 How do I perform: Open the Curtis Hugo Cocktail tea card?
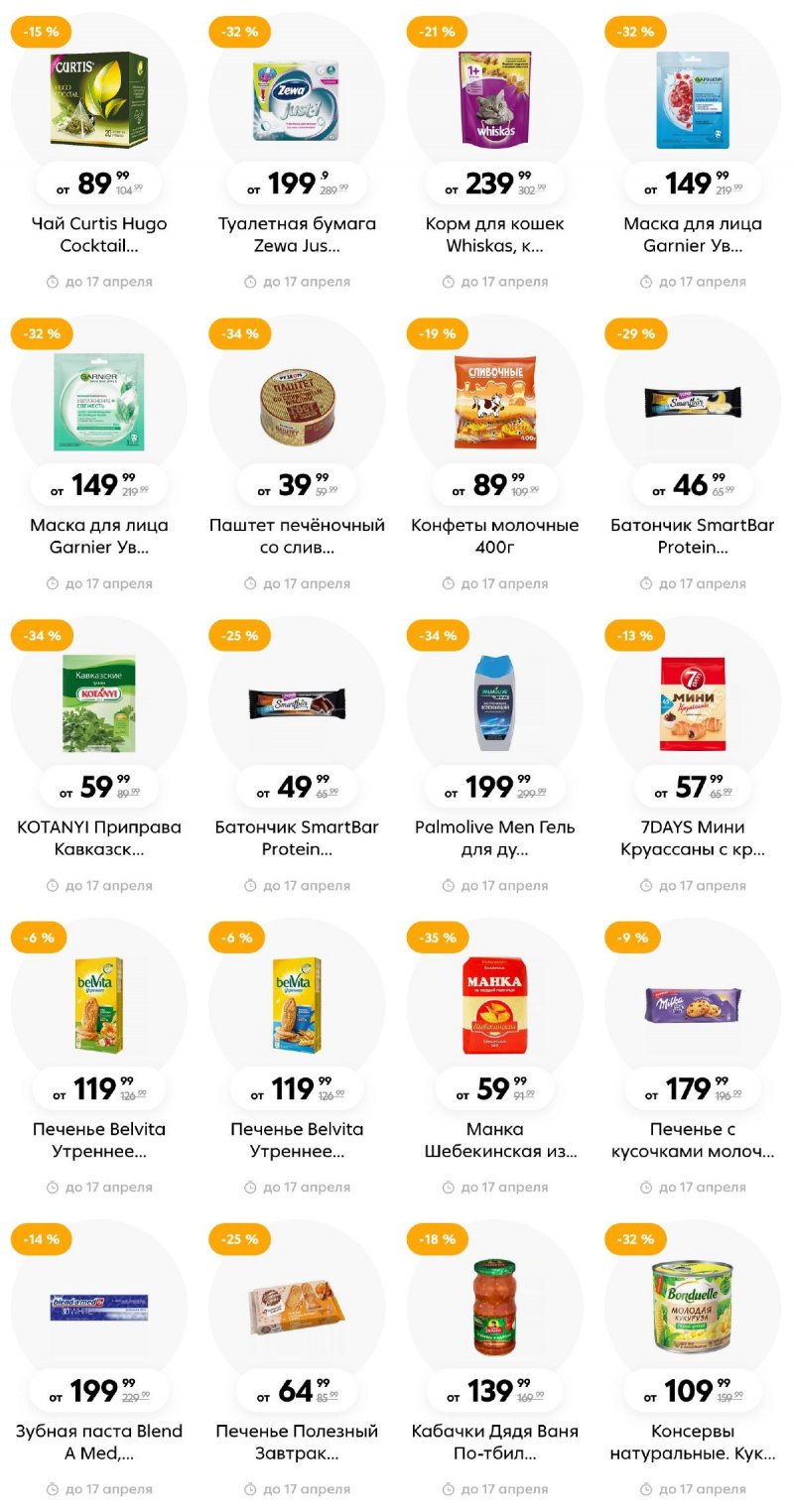[98, 99]
